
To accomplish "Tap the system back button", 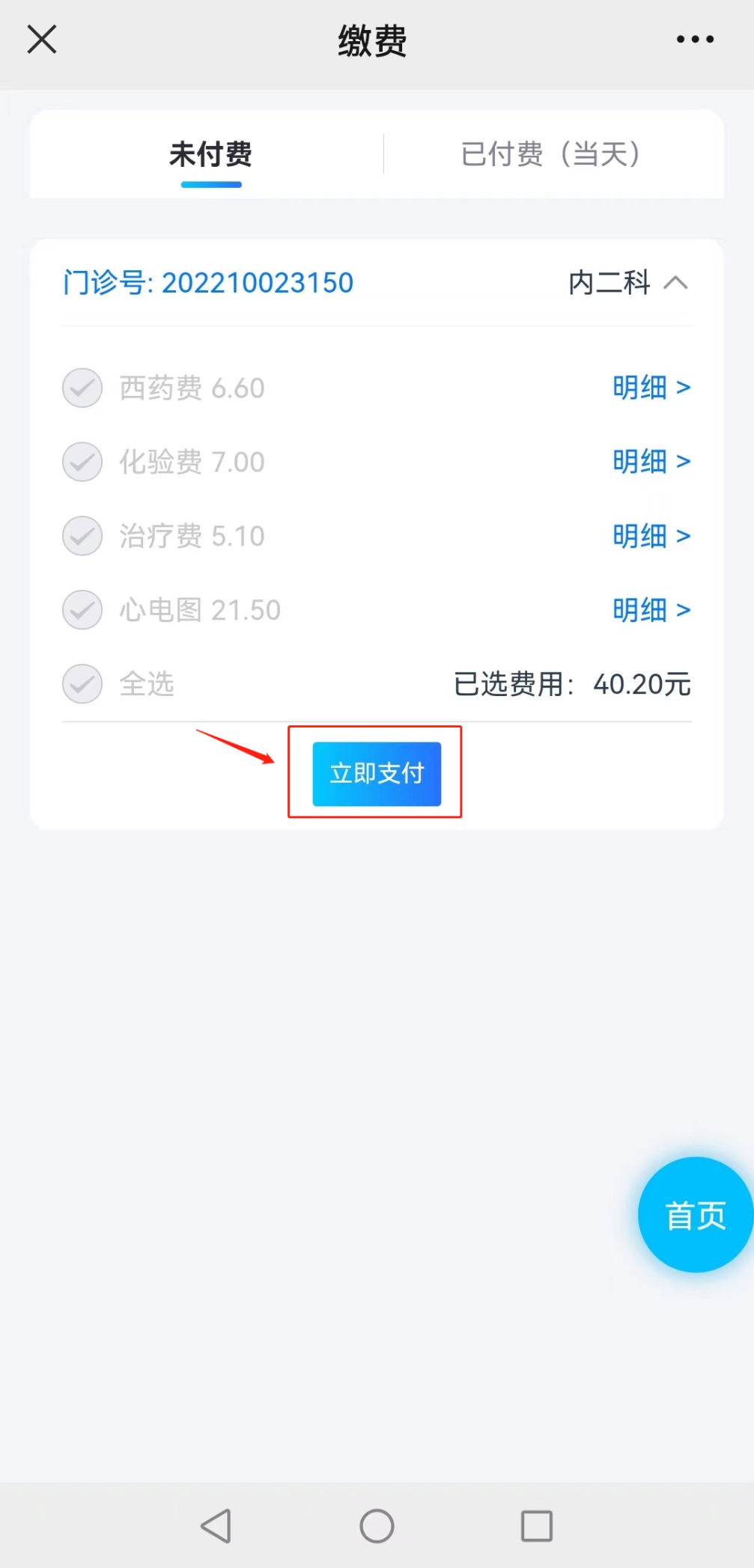I will 216,1526.
